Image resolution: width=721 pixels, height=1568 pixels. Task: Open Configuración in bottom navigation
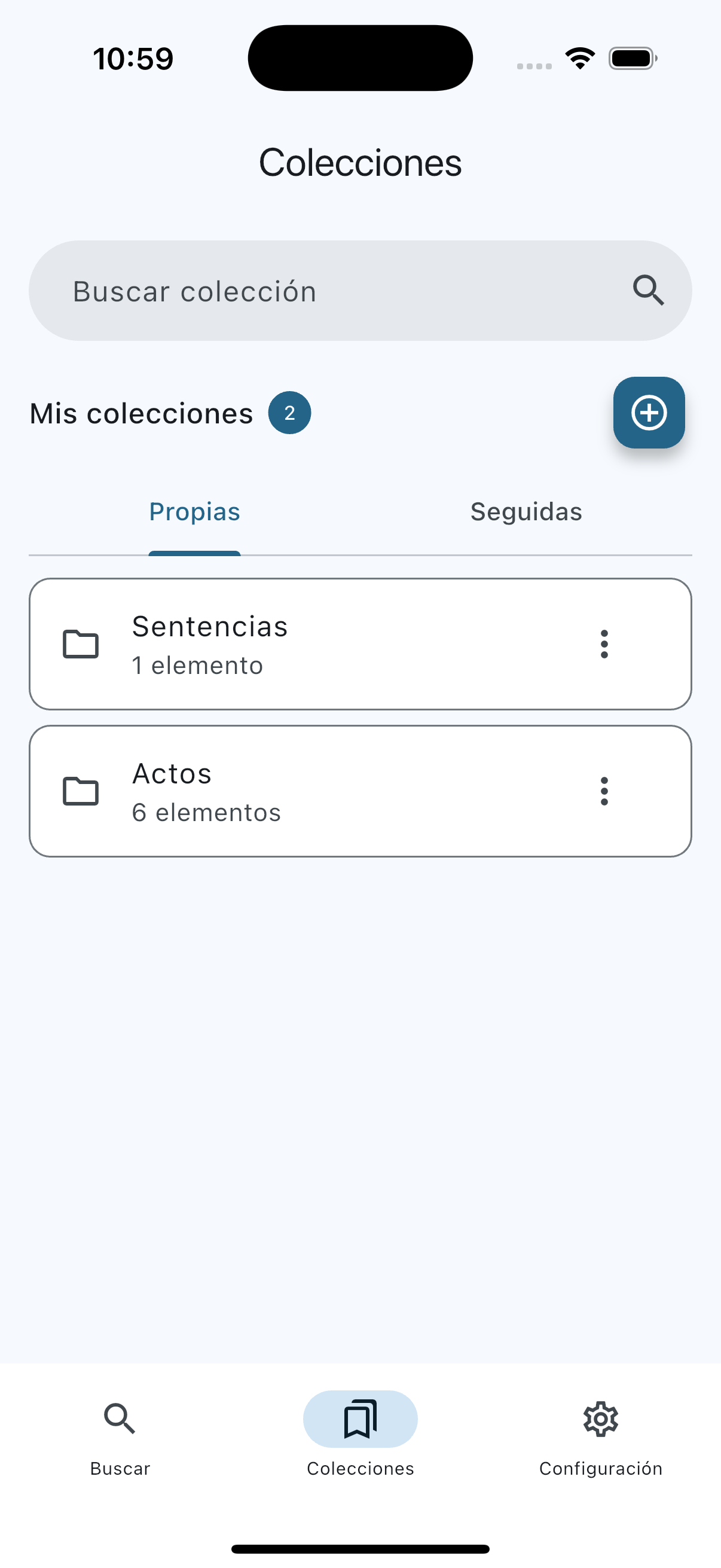pyautogui.click(x=600, y=1436)
